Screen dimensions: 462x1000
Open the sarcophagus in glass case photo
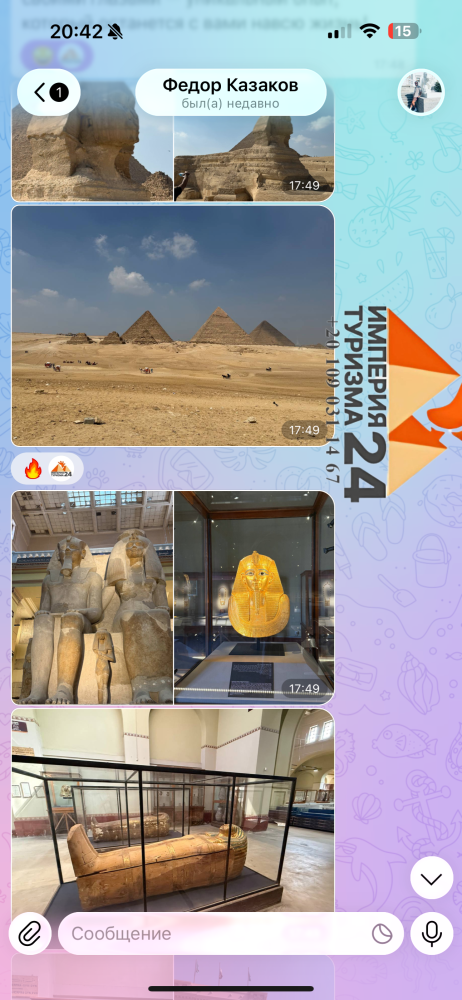[x=173, y=811]
